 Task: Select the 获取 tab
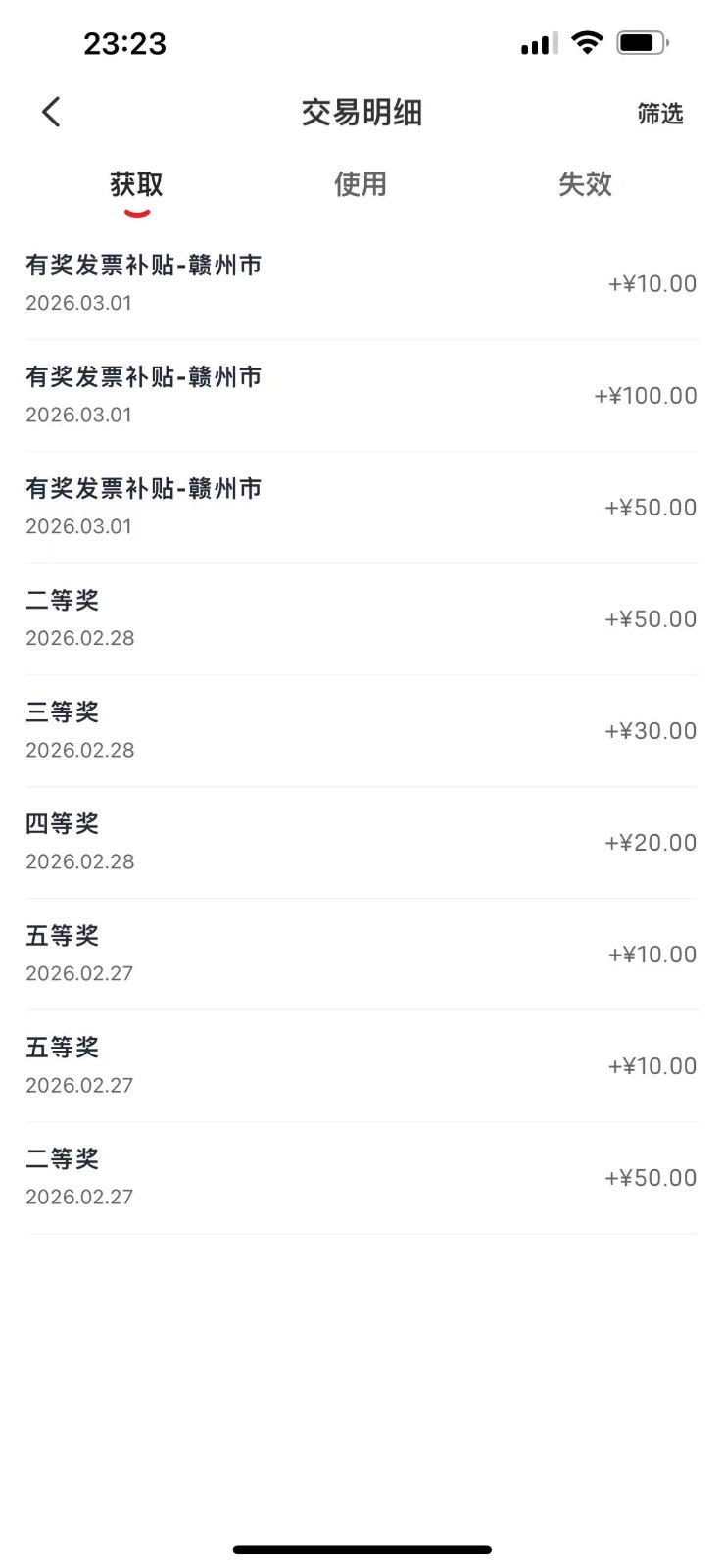(x=136, y=184)
